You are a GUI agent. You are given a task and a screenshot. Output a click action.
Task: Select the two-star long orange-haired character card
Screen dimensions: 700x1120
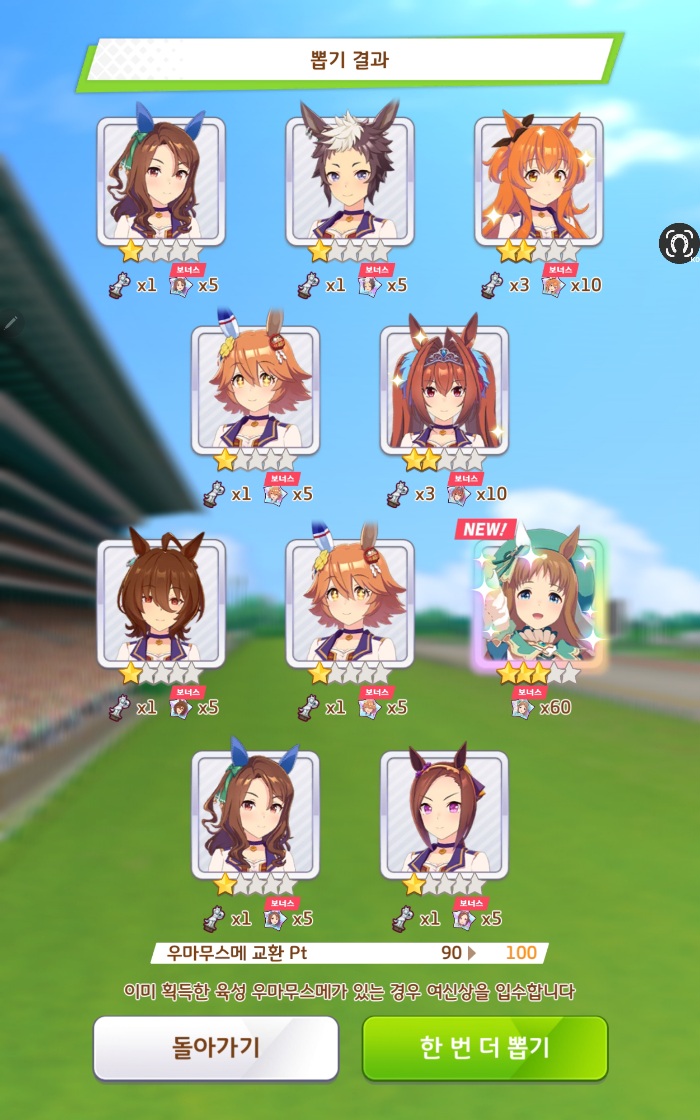(539, 181)
